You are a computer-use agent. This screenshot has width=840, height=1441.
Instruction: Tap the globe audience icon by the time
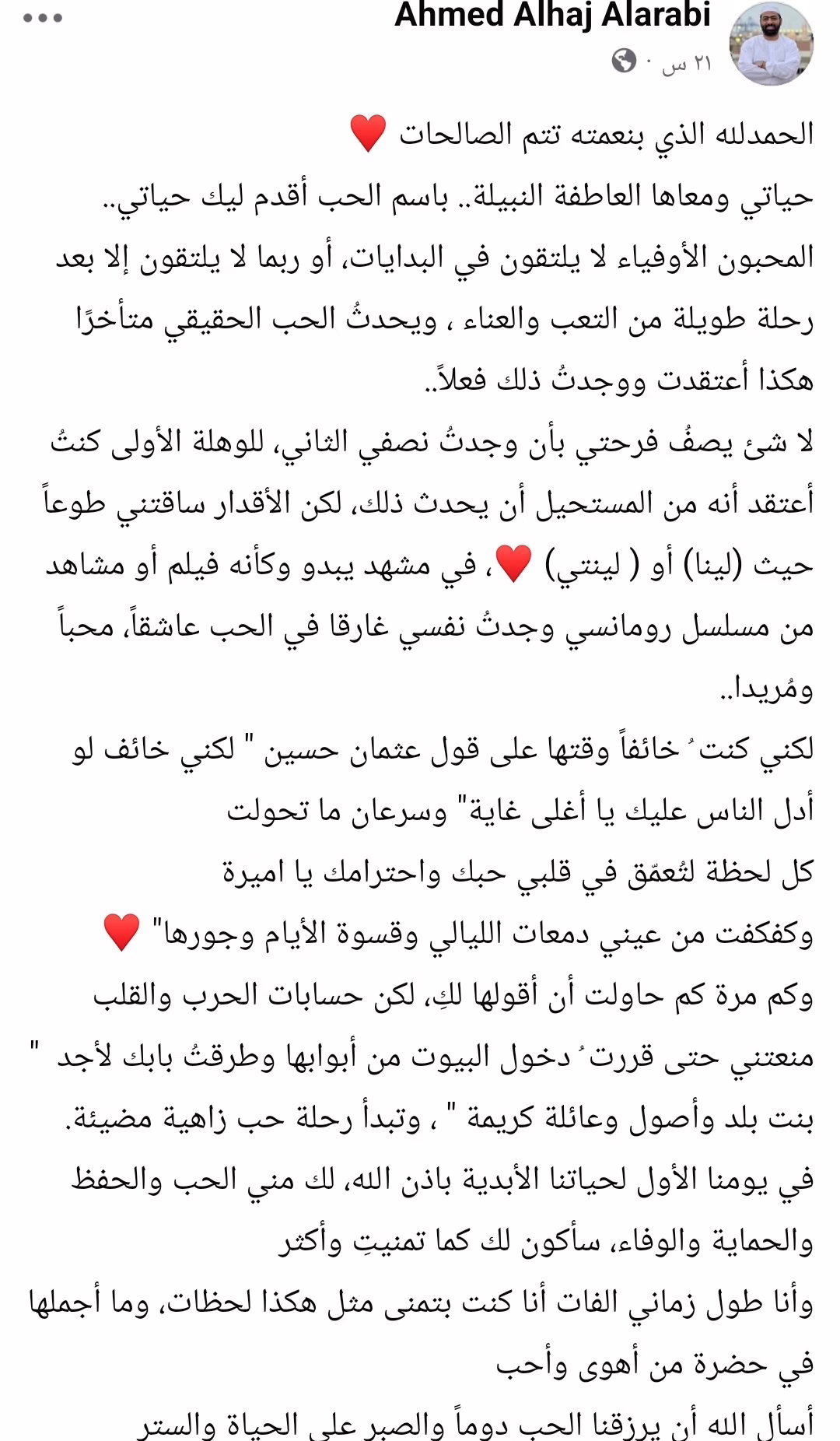[624, 61]
